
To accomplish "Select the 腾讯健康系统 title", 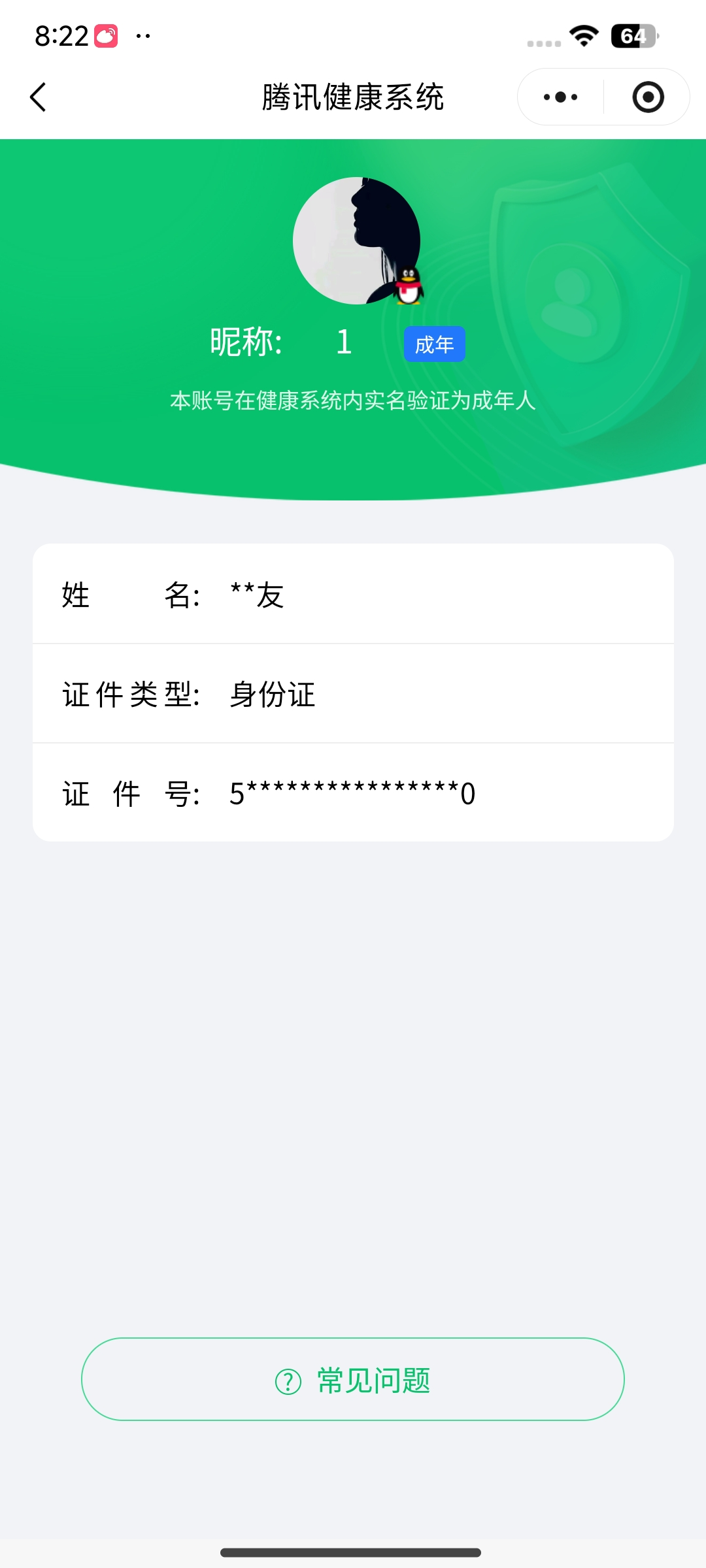I will click(x=353, y=98).
